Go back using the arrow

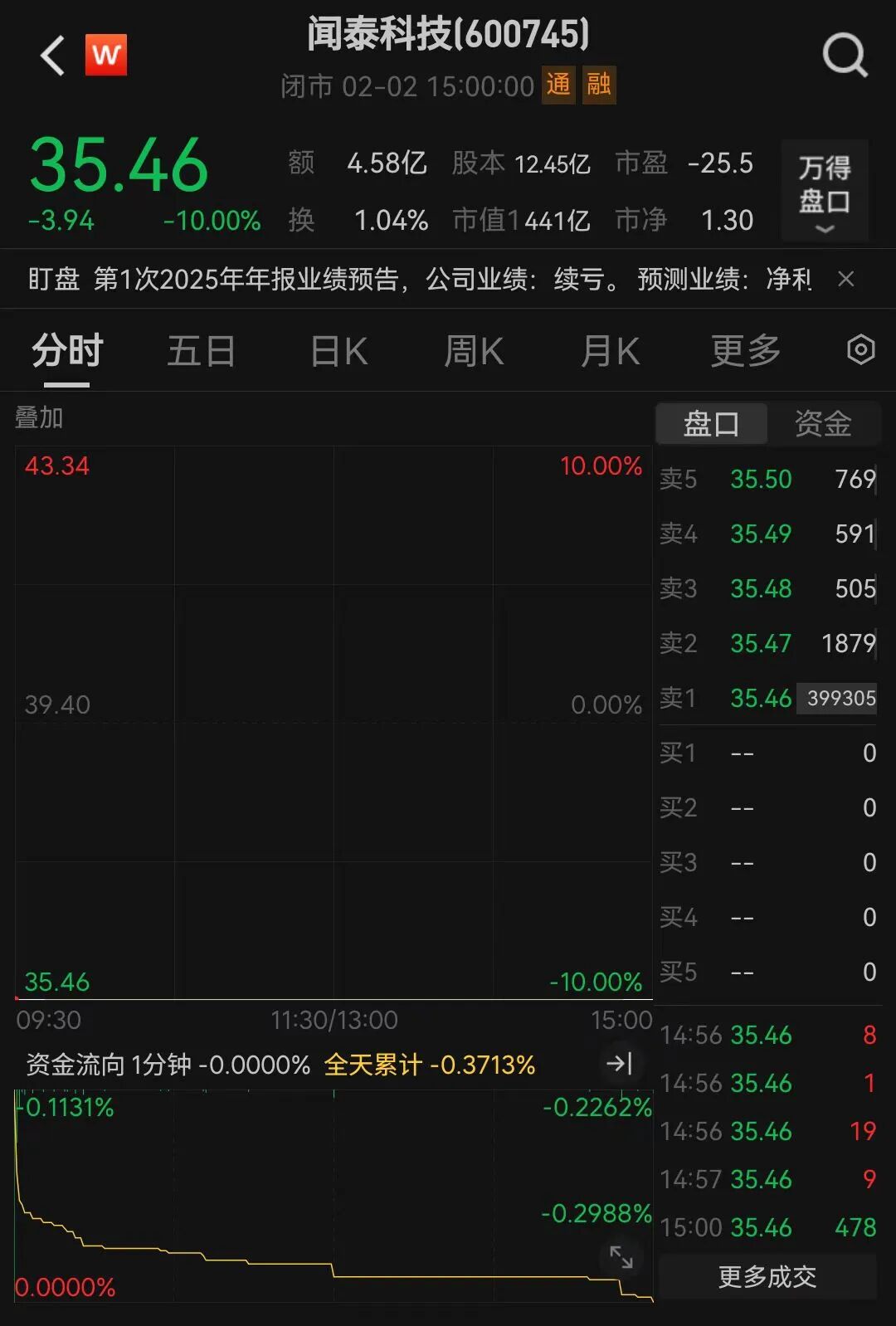52,56
